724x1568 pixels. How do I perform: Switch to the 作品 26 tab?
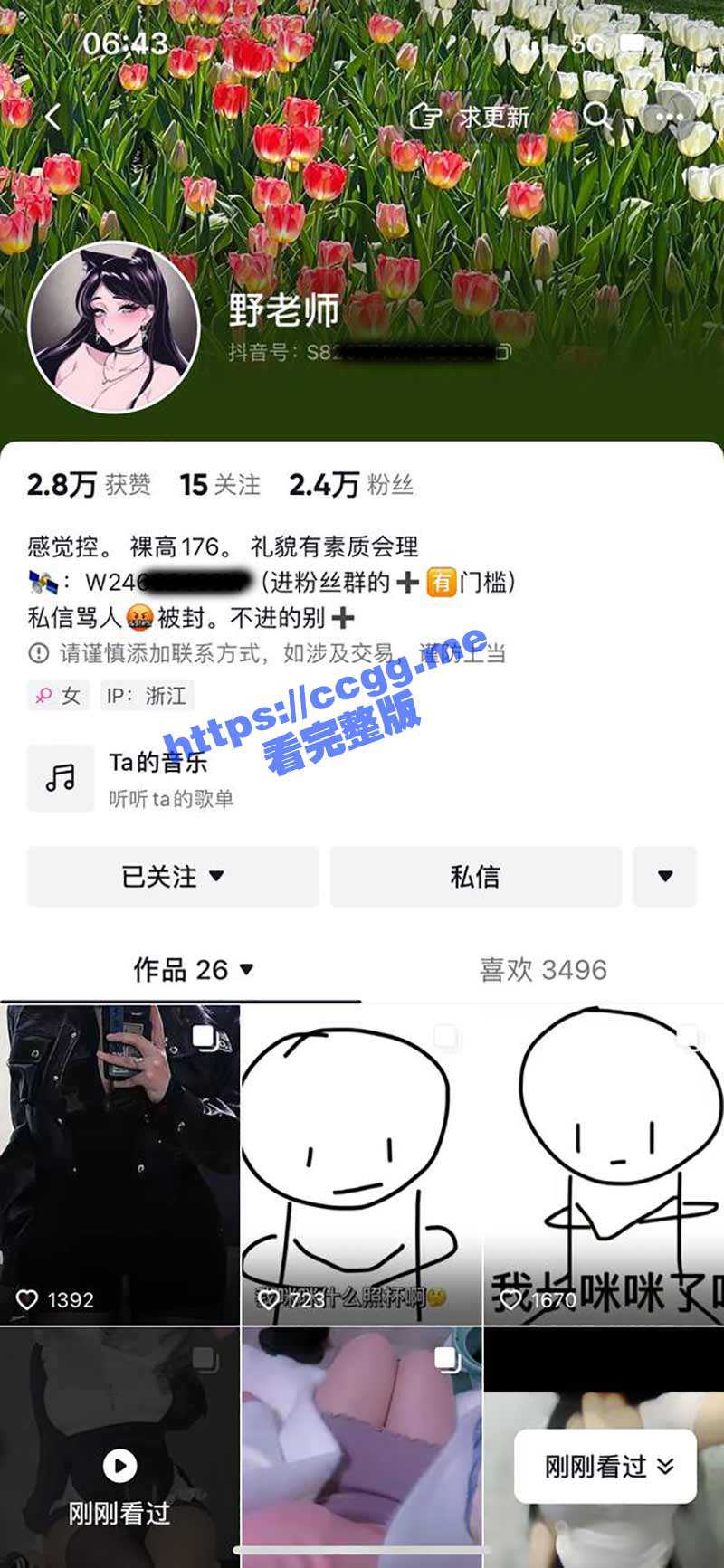coord(193,970)
